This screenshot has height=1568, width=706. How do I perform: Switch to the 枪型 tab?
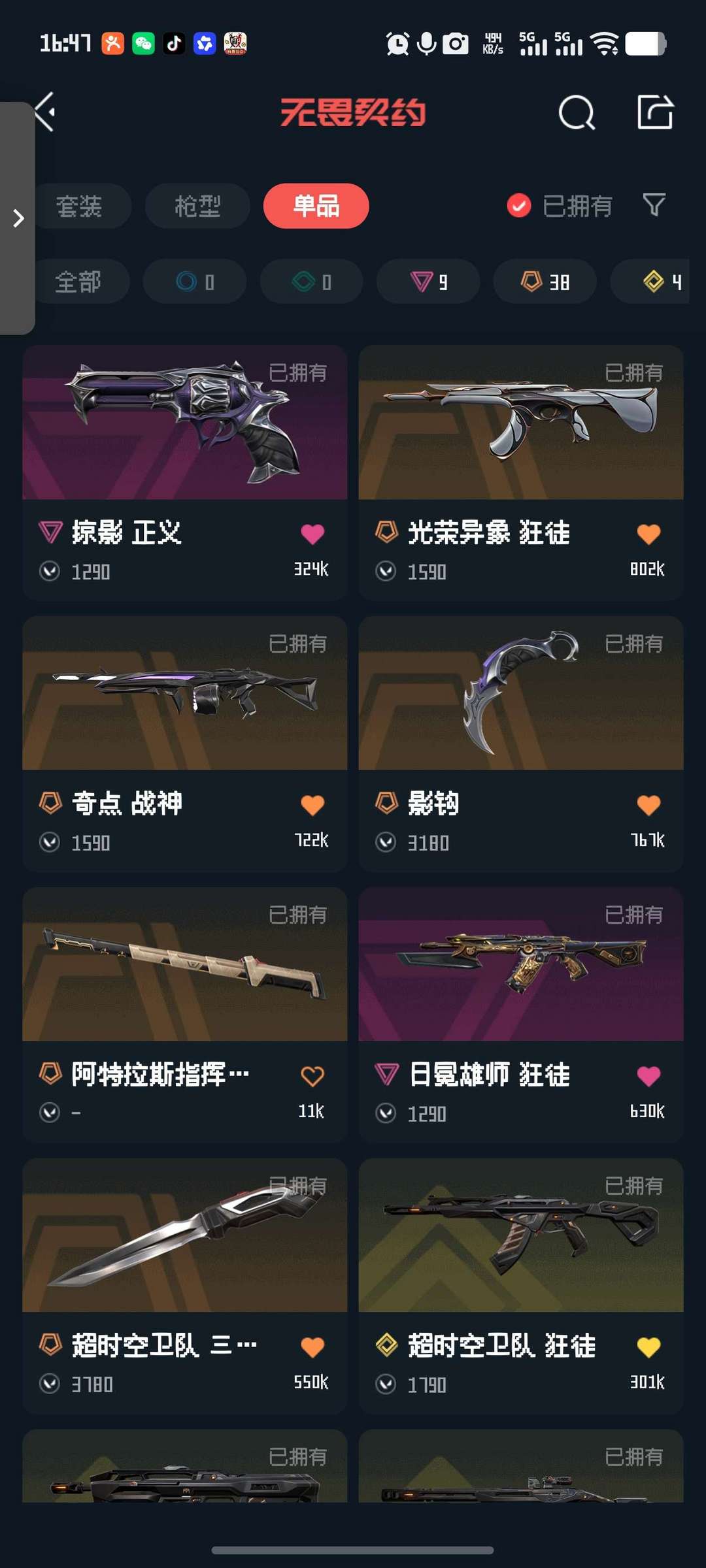(197, 206)
